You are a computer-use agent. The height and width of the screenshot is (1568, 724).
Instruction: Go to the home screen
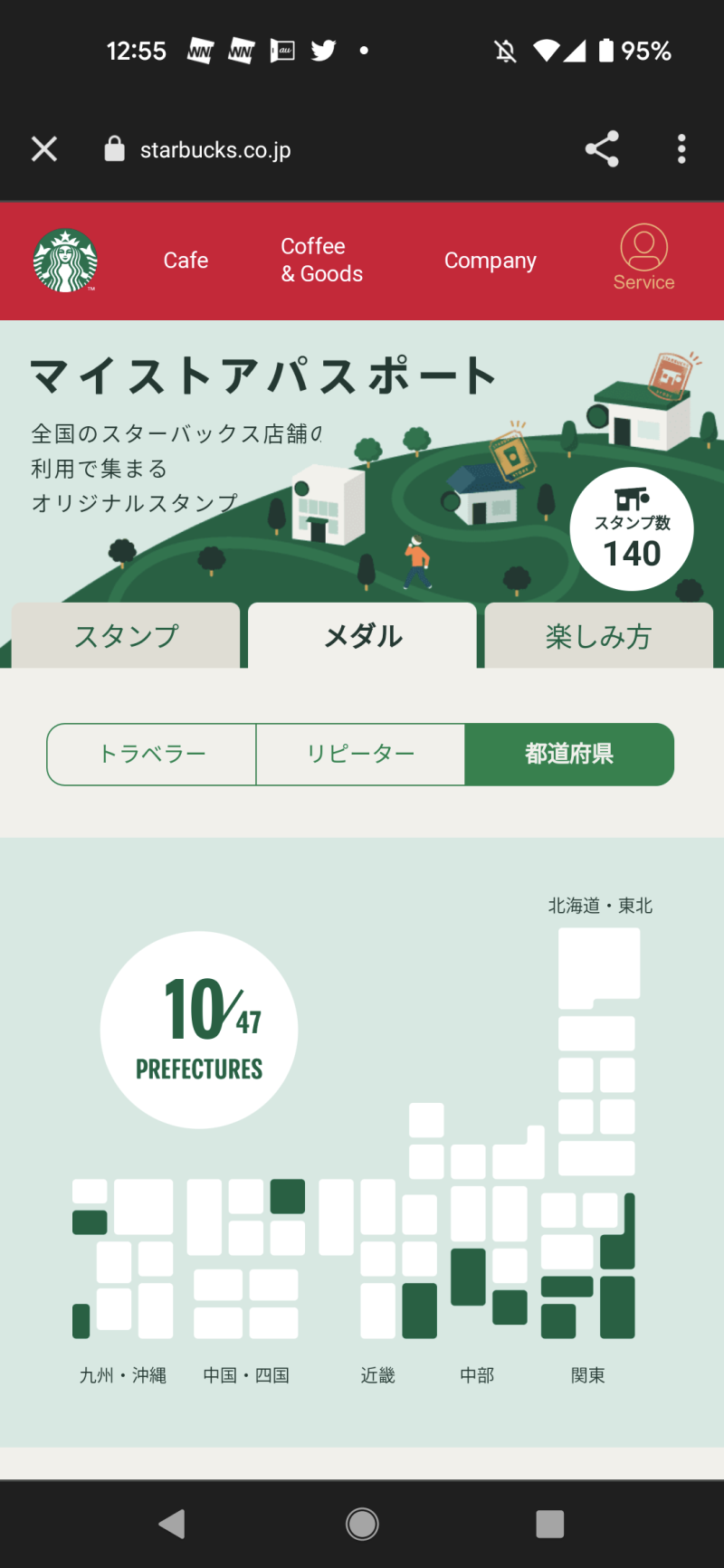[362, 1524]
